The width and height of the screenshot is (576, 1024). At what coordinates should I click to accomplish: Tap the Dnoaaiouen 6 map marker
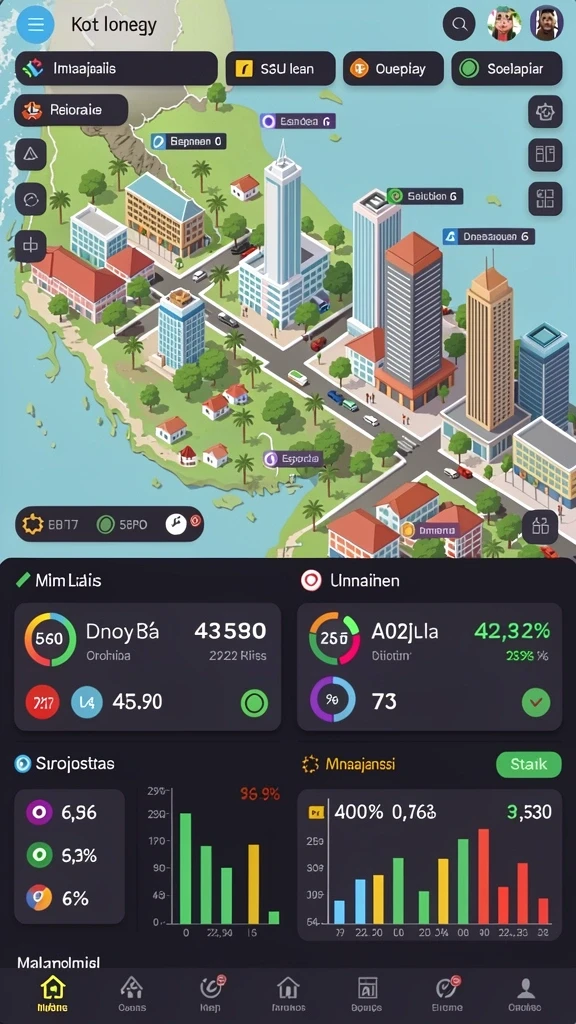pyautogui.click(x=488, y=236)
